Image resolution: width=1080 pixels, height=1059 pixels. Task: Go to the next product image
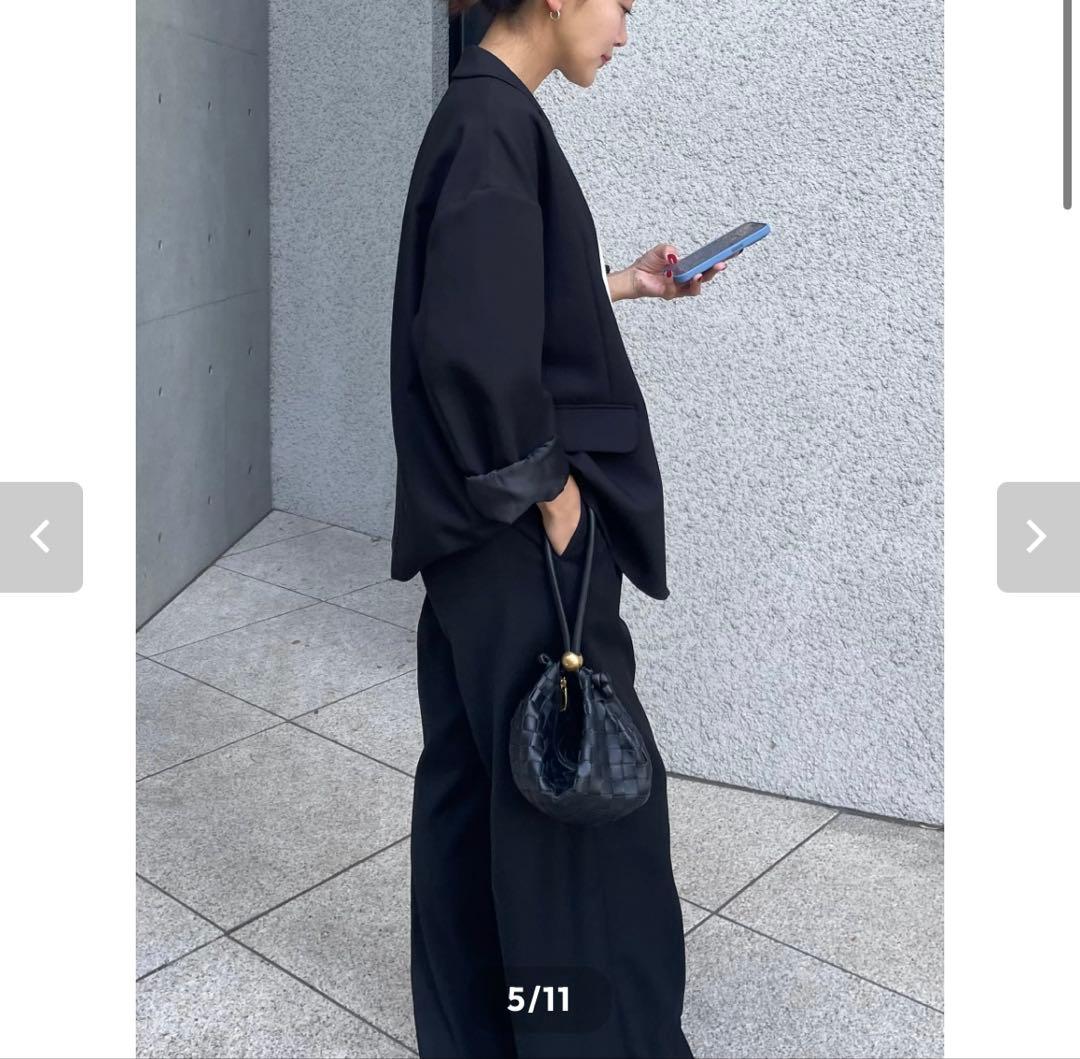tap(1037, 537)
